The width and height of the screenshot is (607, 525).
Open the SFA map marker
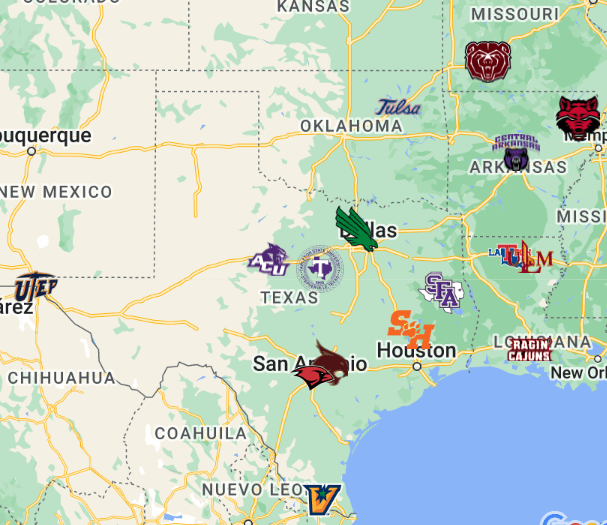442,290
